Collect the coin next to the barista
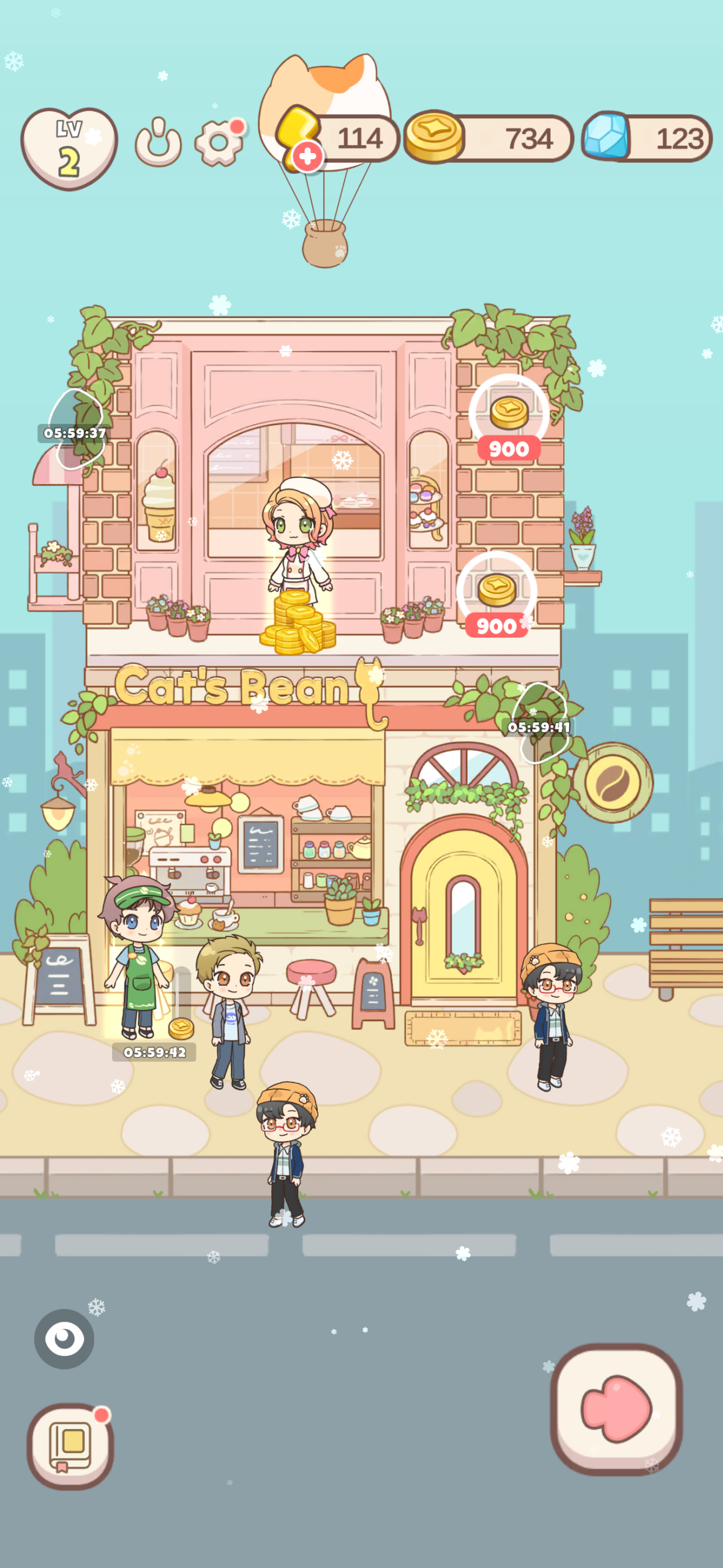723x1568 pixels. 181,1028
